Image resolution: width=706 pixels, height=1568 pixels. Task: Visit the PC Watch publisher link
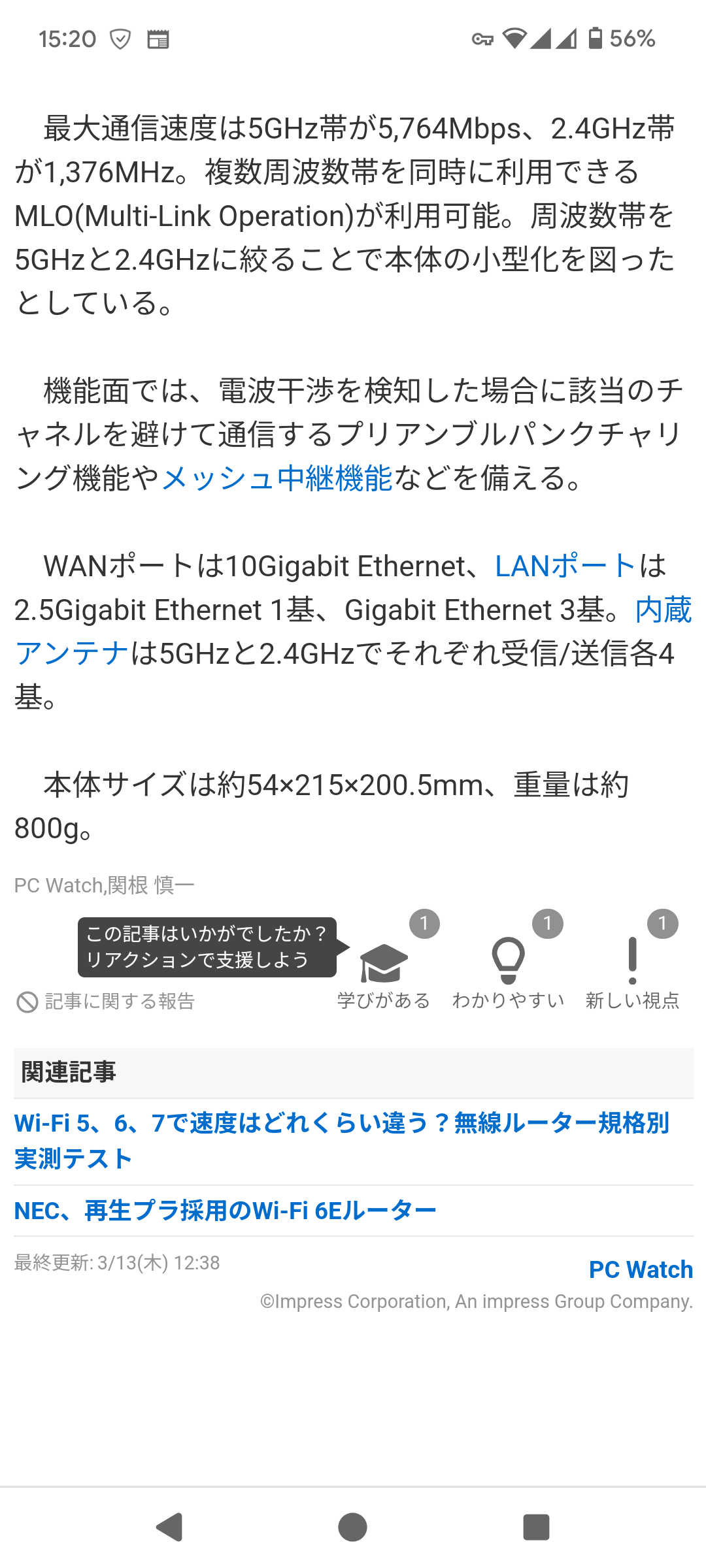pyautogui.click(x=641, y=1269)
